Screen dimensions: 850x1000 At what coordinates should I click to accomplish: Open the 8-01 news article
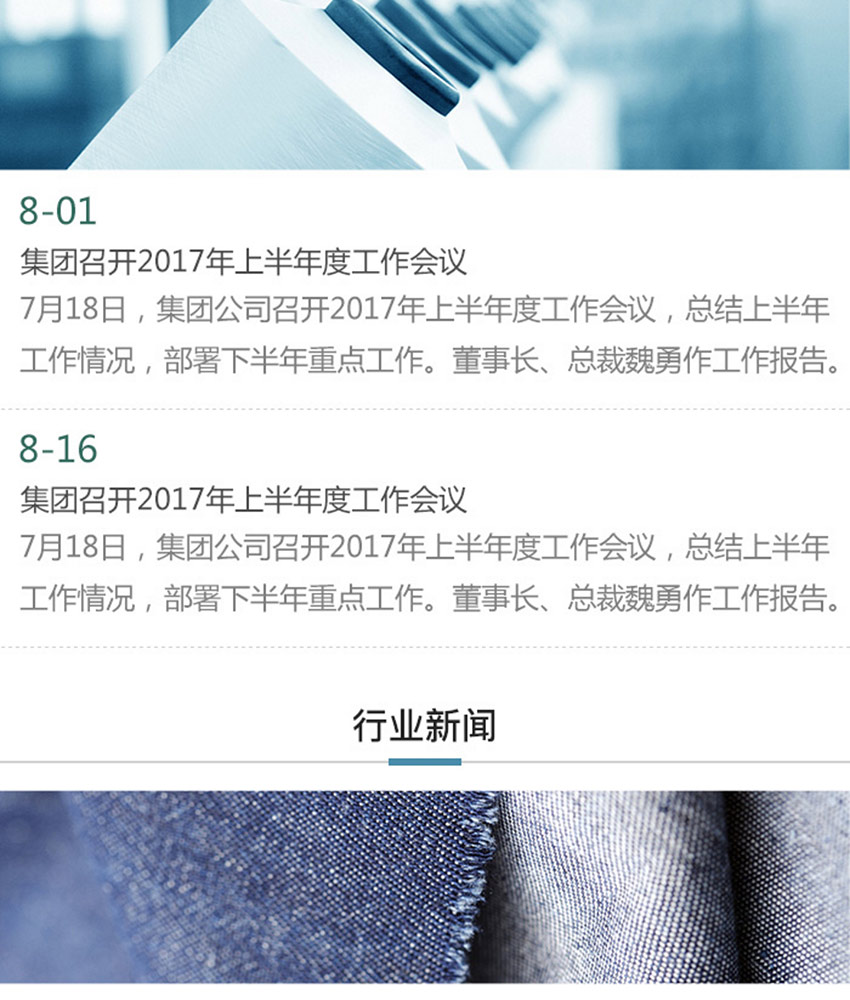click(x=243, y=262)
